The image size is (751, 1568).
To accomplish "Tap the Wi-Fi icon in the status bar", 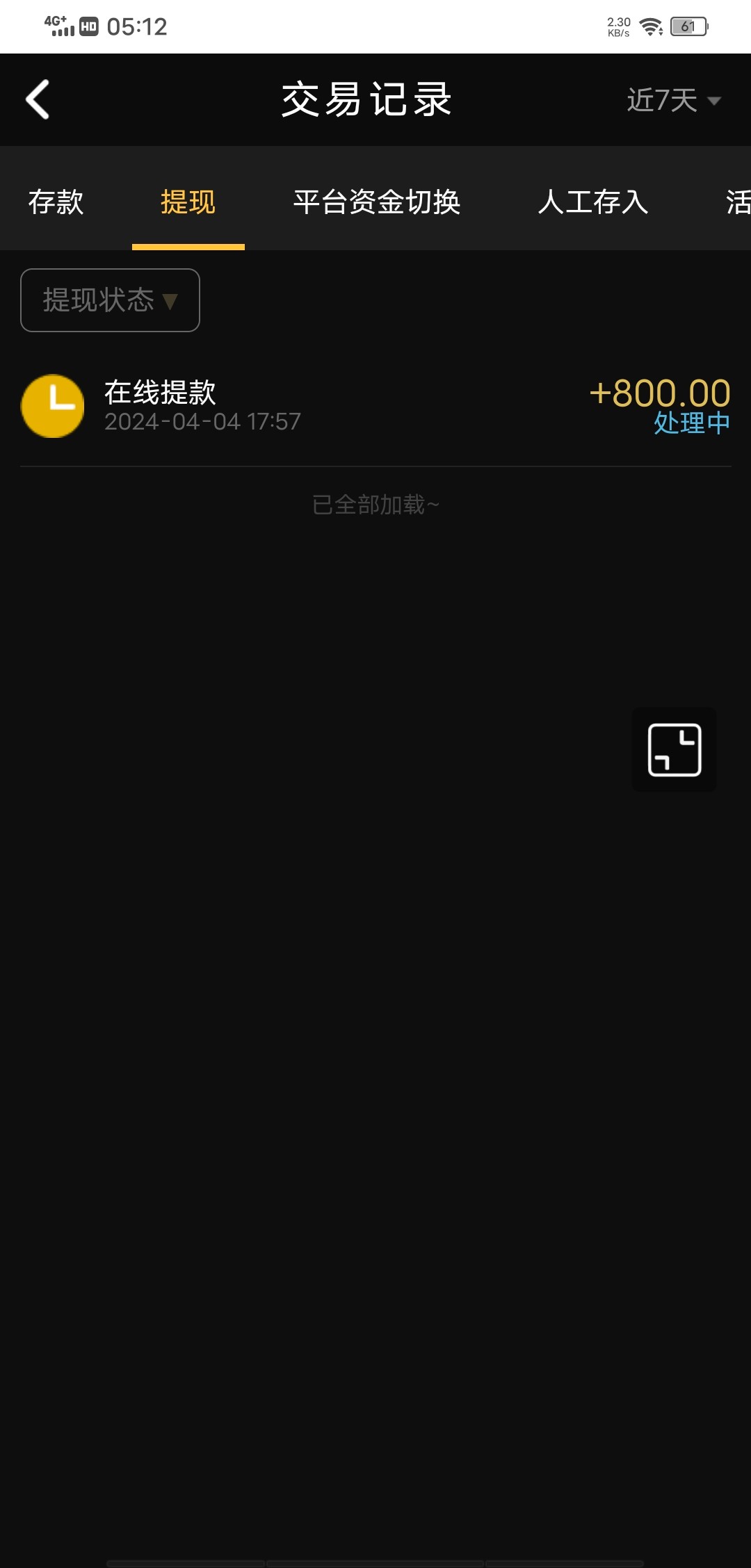I will [650, 26].
